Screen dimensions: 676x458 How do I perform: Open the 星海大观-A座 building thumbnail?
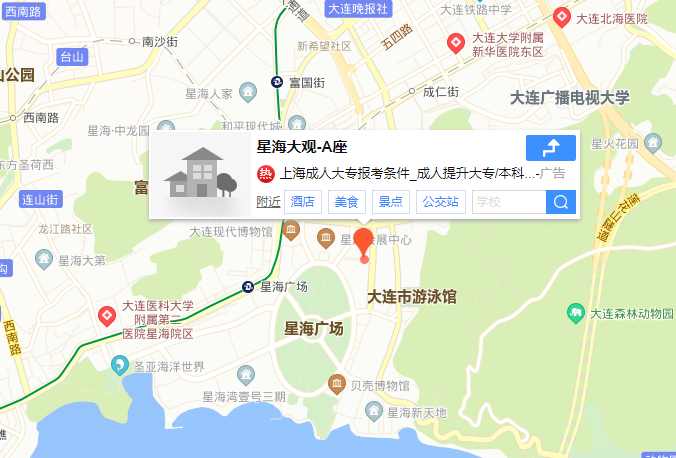coord(200,172)
